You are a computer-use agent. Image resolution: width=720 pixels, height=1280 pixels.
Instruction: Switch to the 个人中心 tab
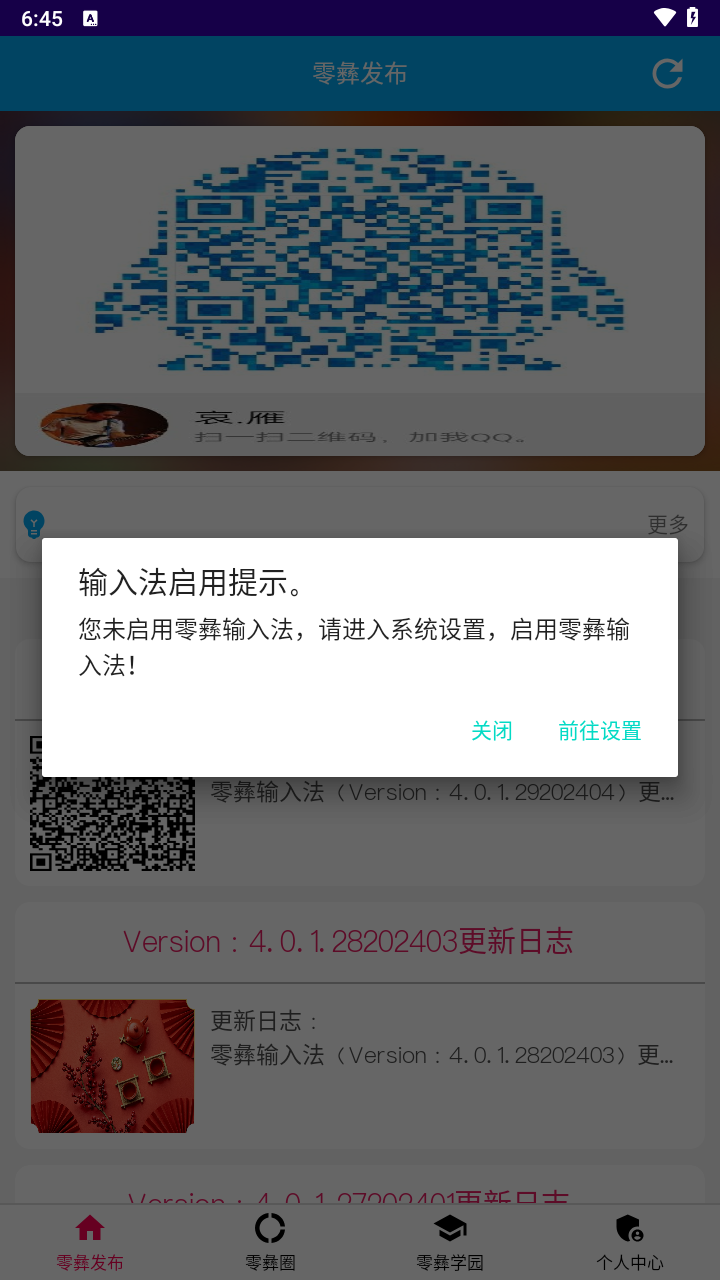tap(629, 1242)
